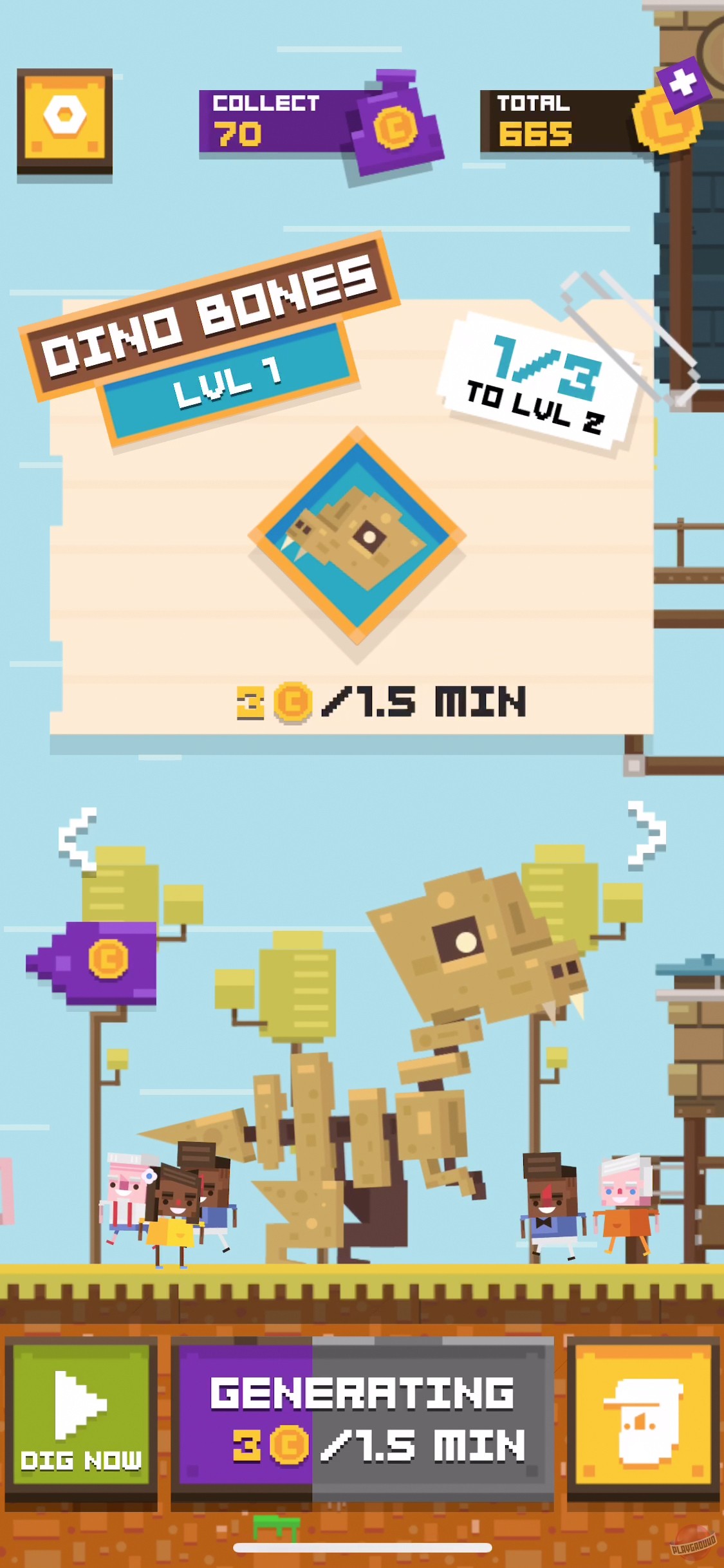Open the character selection button
Image resolution: width=724 pixels, height=1568 pixels.
(x=644, y=1416)
